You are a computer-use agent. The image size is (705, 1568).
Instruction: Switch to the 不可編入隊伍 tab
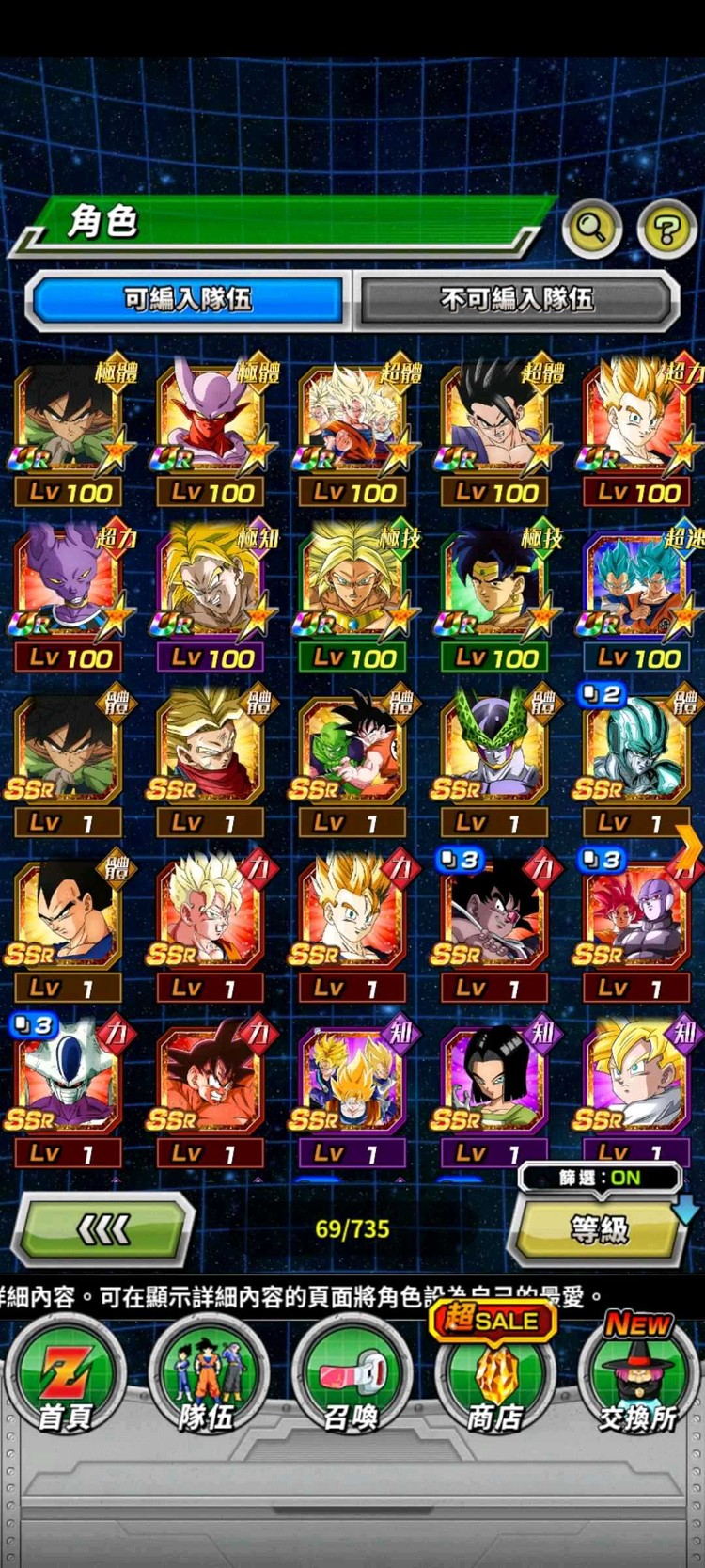517,300
